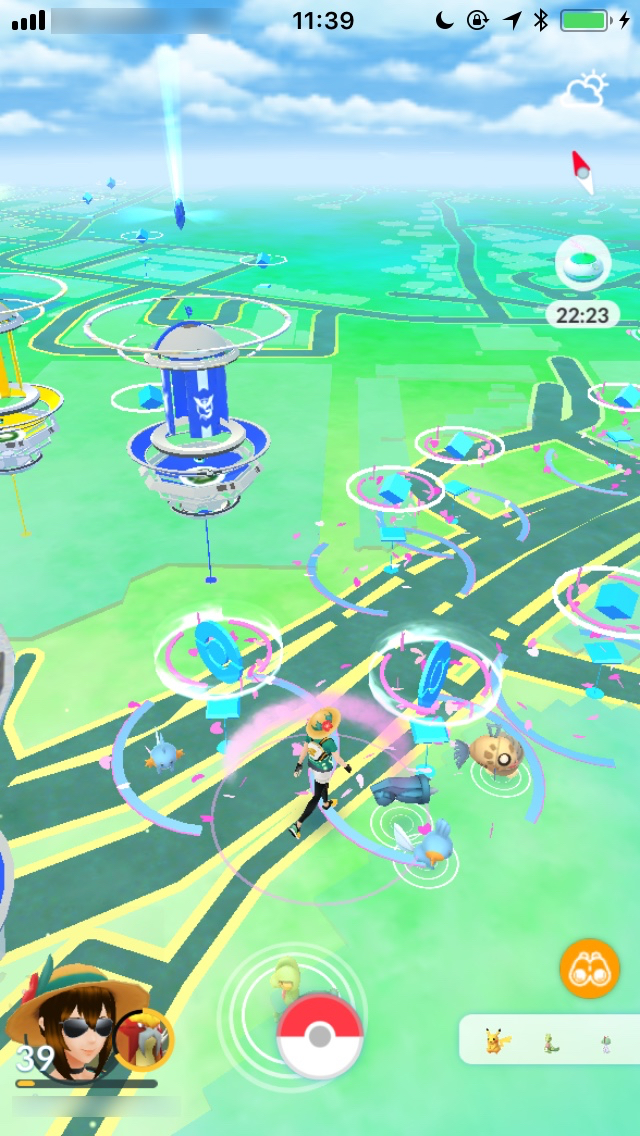The height and width of the screenshot is (1136, 640).
Task: Catch the green Pokémon near the Poké Ball
Action: tap(285, 985)
